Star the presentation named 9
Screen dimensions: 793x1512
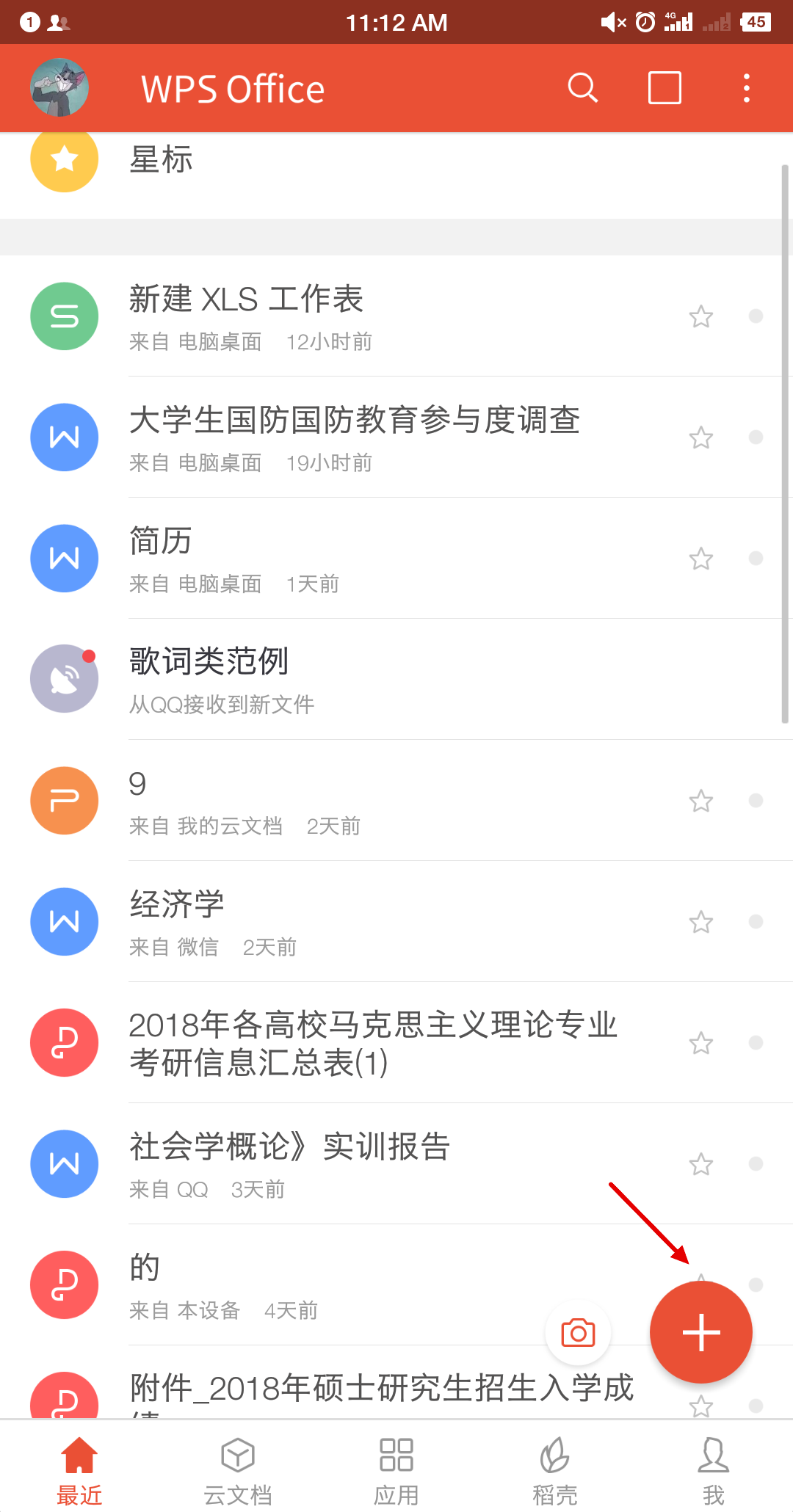pos(701,802)
